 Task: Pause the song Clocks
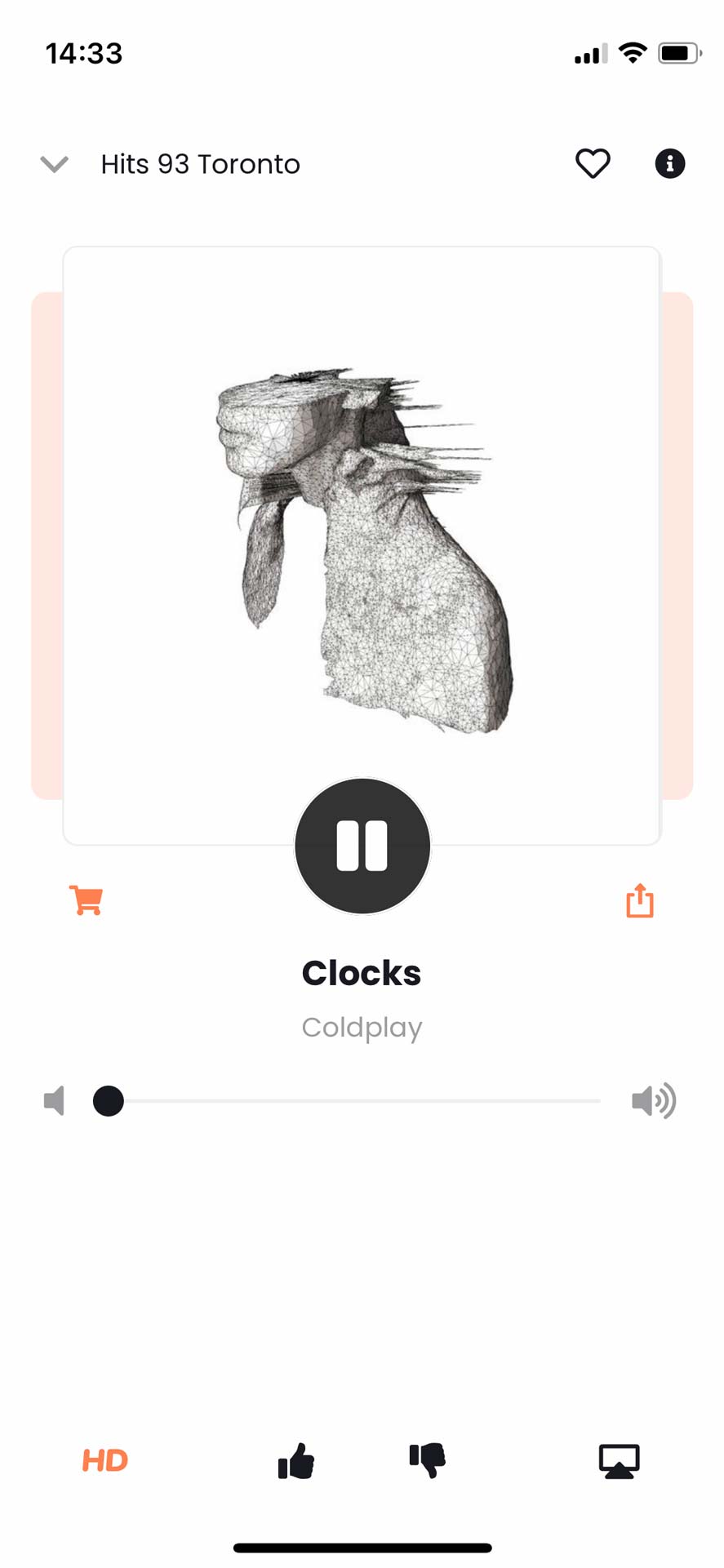(x=362, y=846)
